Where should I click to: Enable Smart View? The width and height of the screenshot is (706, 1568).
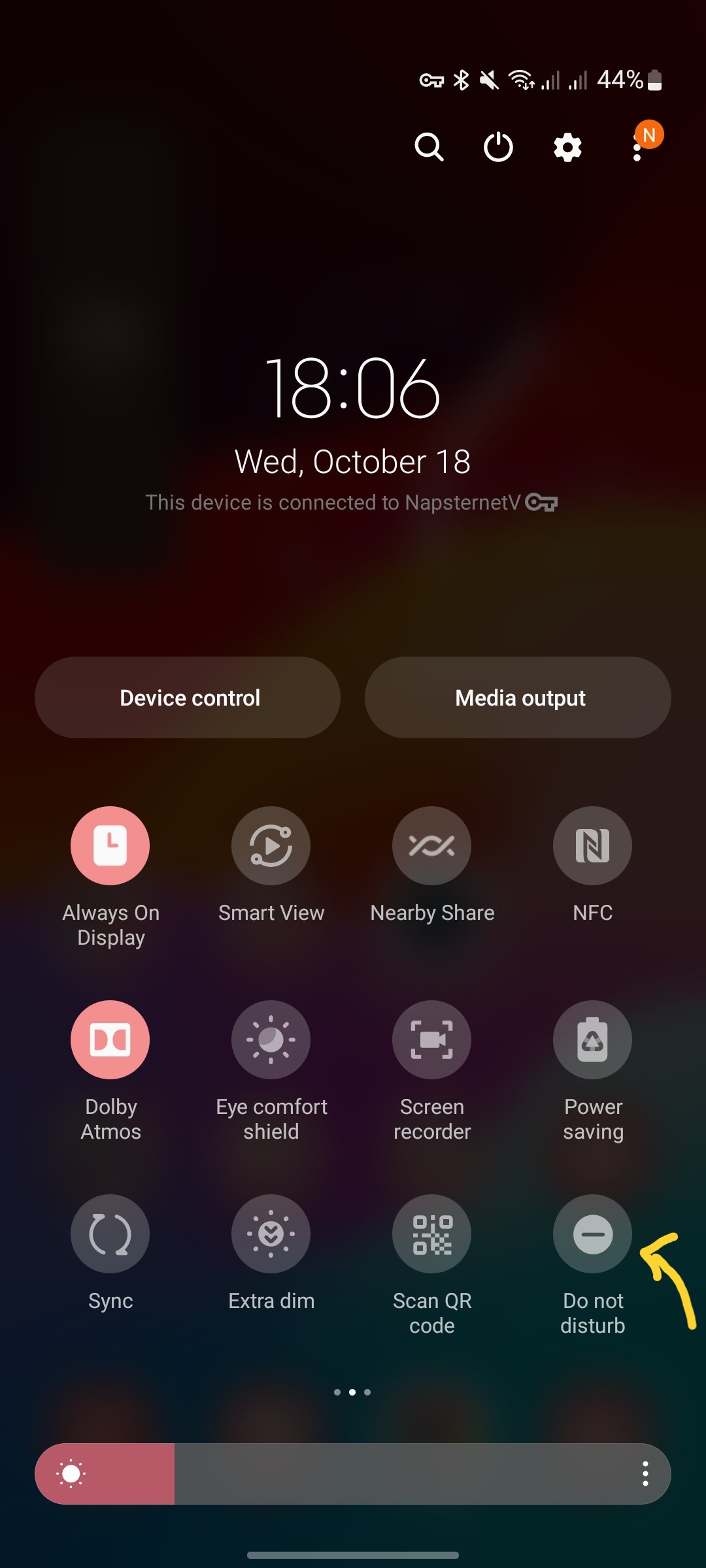coord(271,845)
